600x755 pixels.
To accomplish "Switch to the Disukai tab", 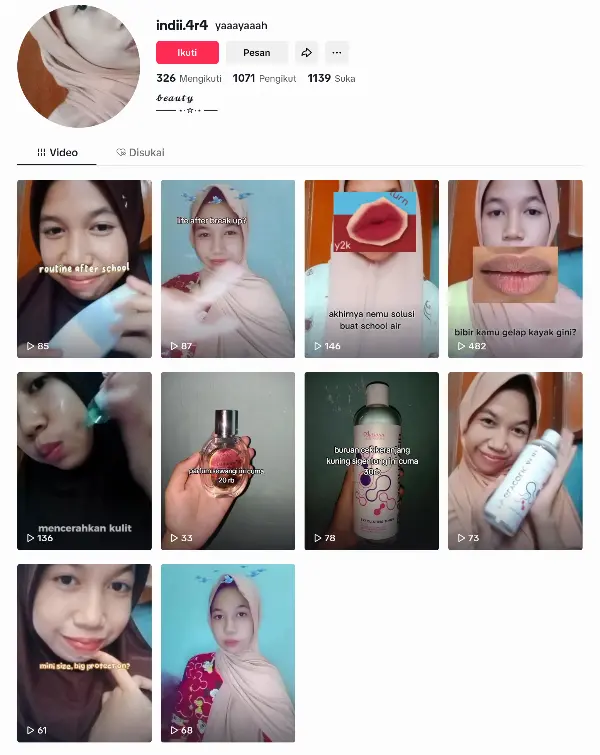I will pos(140,152).
